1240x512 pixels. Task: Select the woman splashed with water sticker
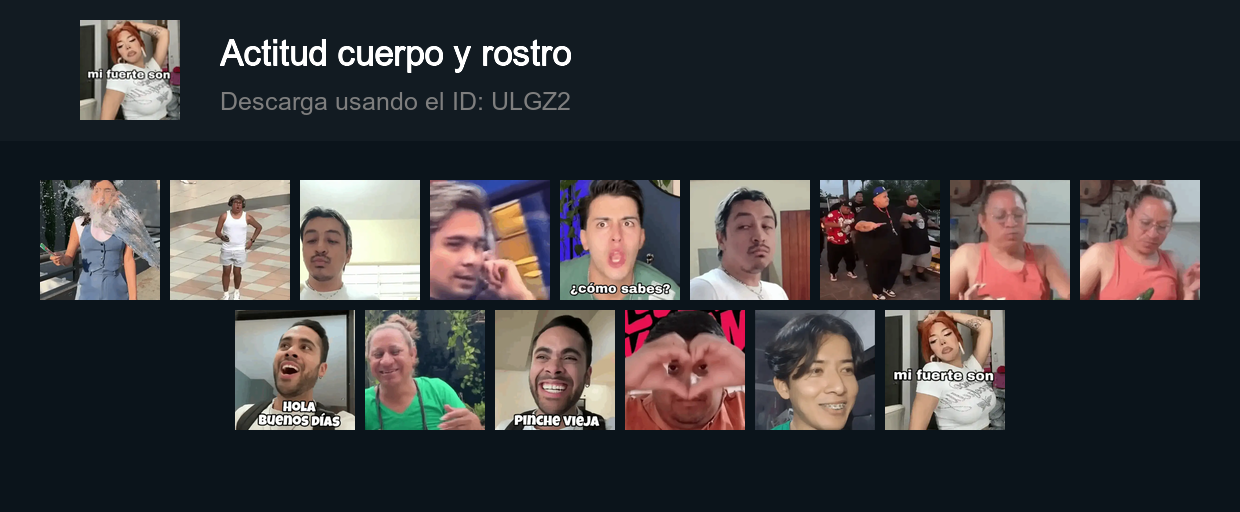100,240
